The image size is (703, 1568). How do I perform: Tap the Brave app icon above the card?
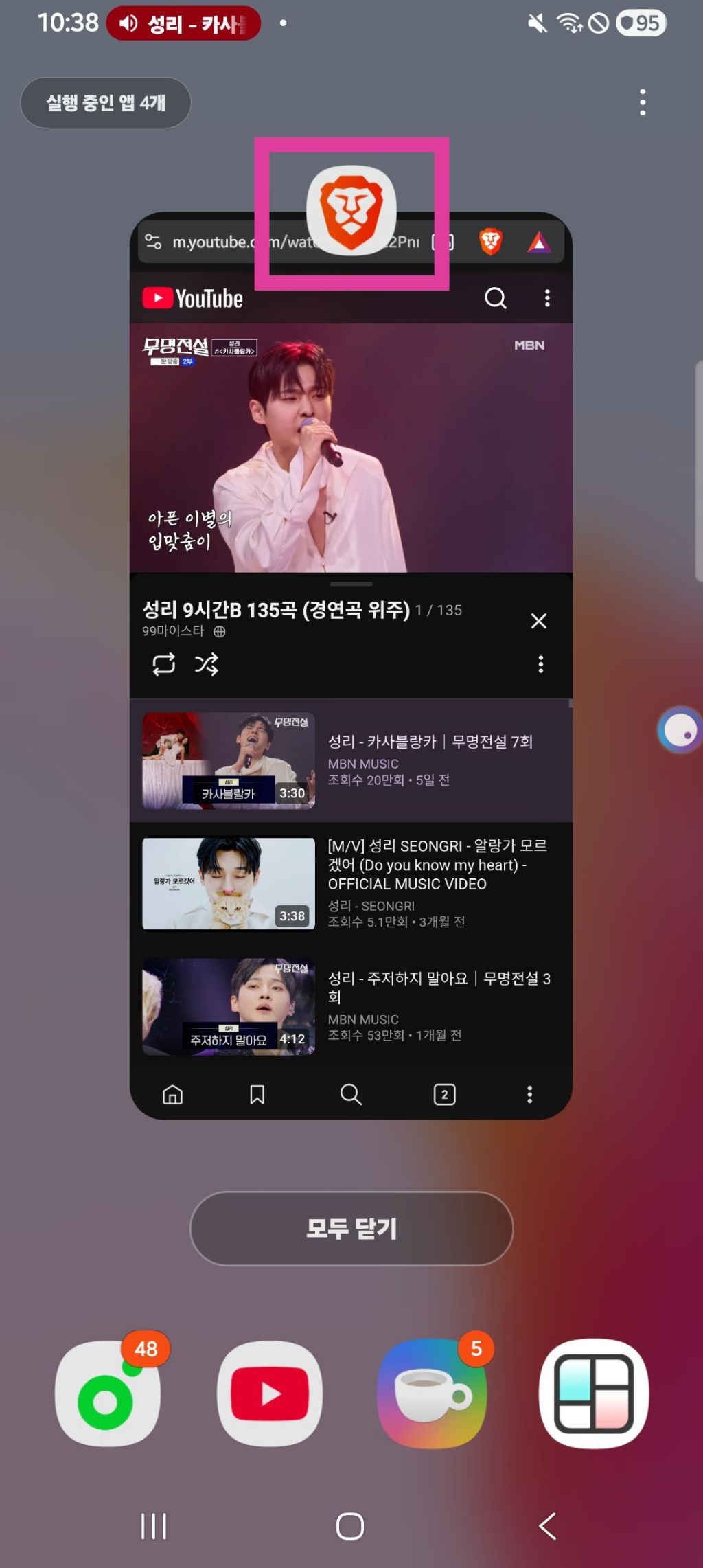coord(351,210)
